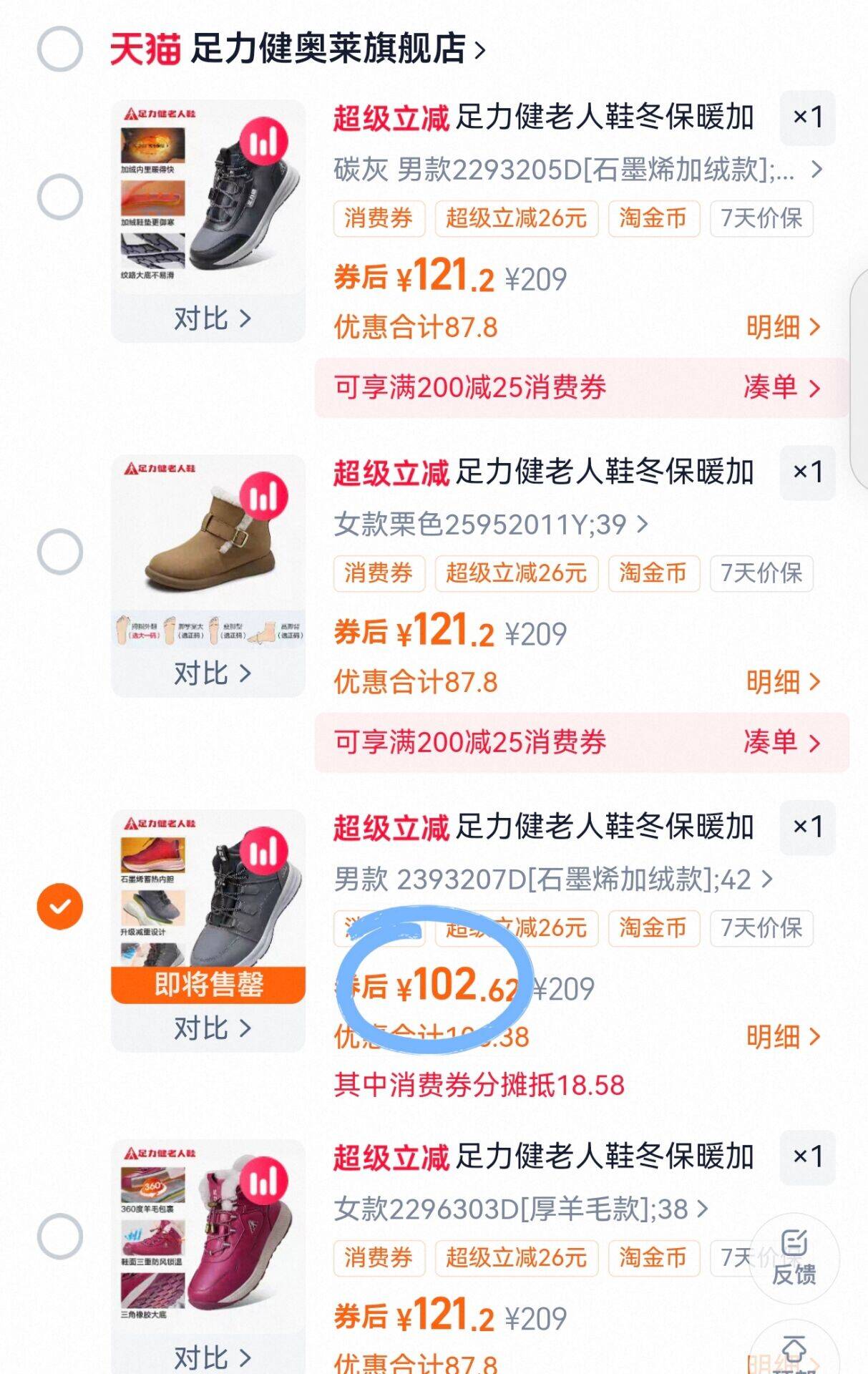This screenshot has width=868, height=1374.
Task: Compare the 男款 2393207D shoe
Action: click(x=212, y=1028)
